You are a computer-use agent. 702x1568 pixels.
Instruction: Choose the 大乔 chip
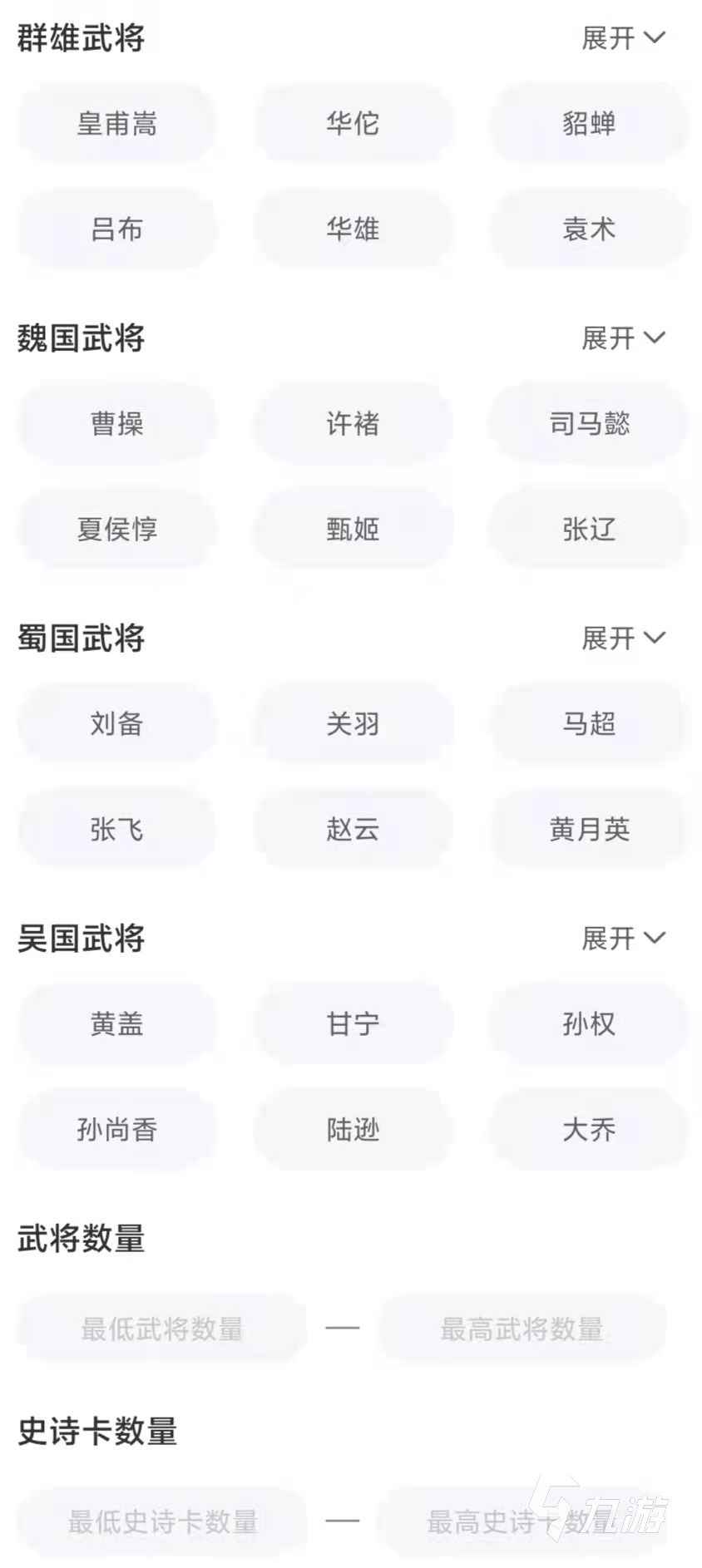click(588, 1129)
